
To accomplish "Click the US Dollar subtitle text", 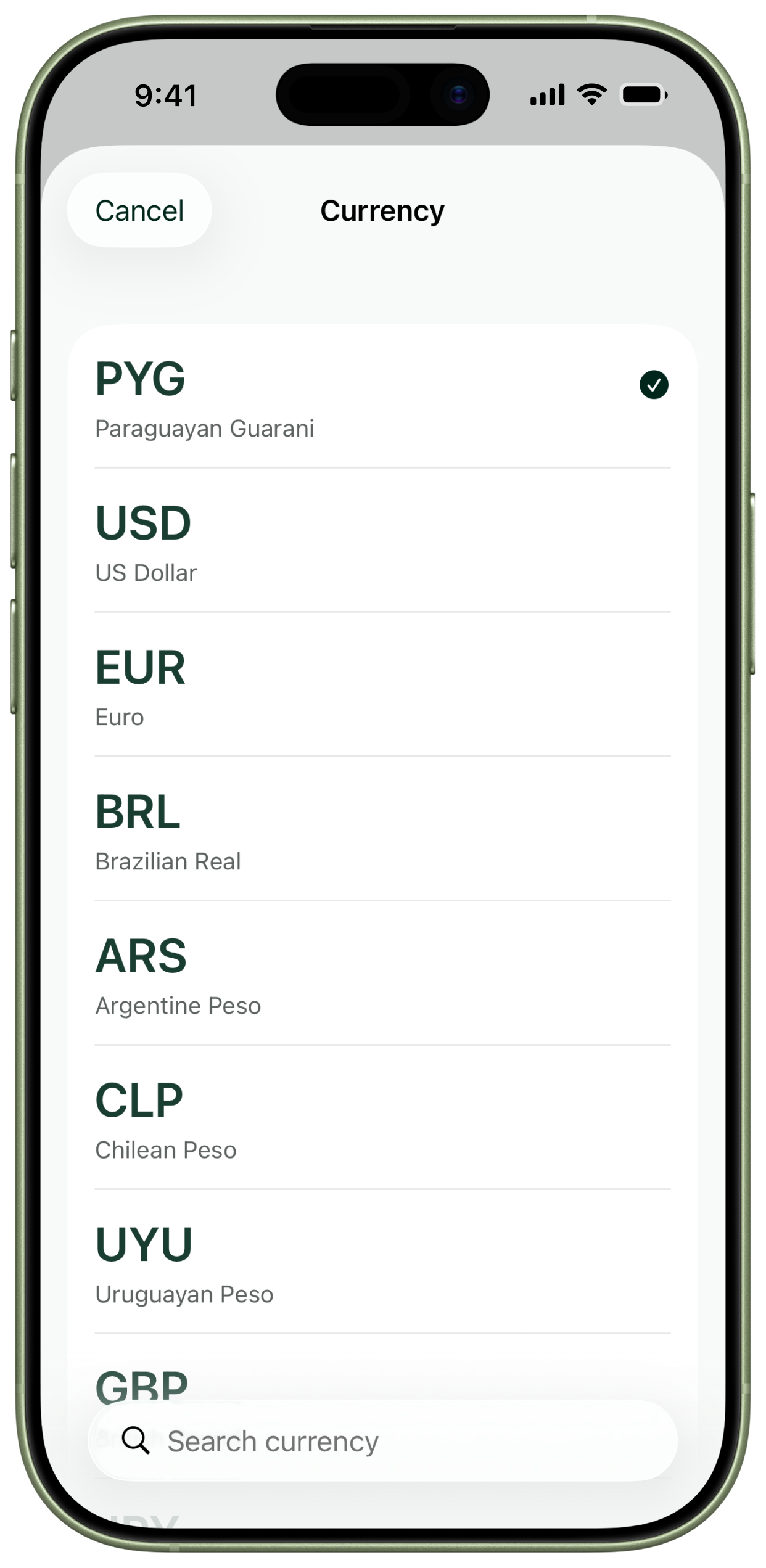I will (146, 573).
